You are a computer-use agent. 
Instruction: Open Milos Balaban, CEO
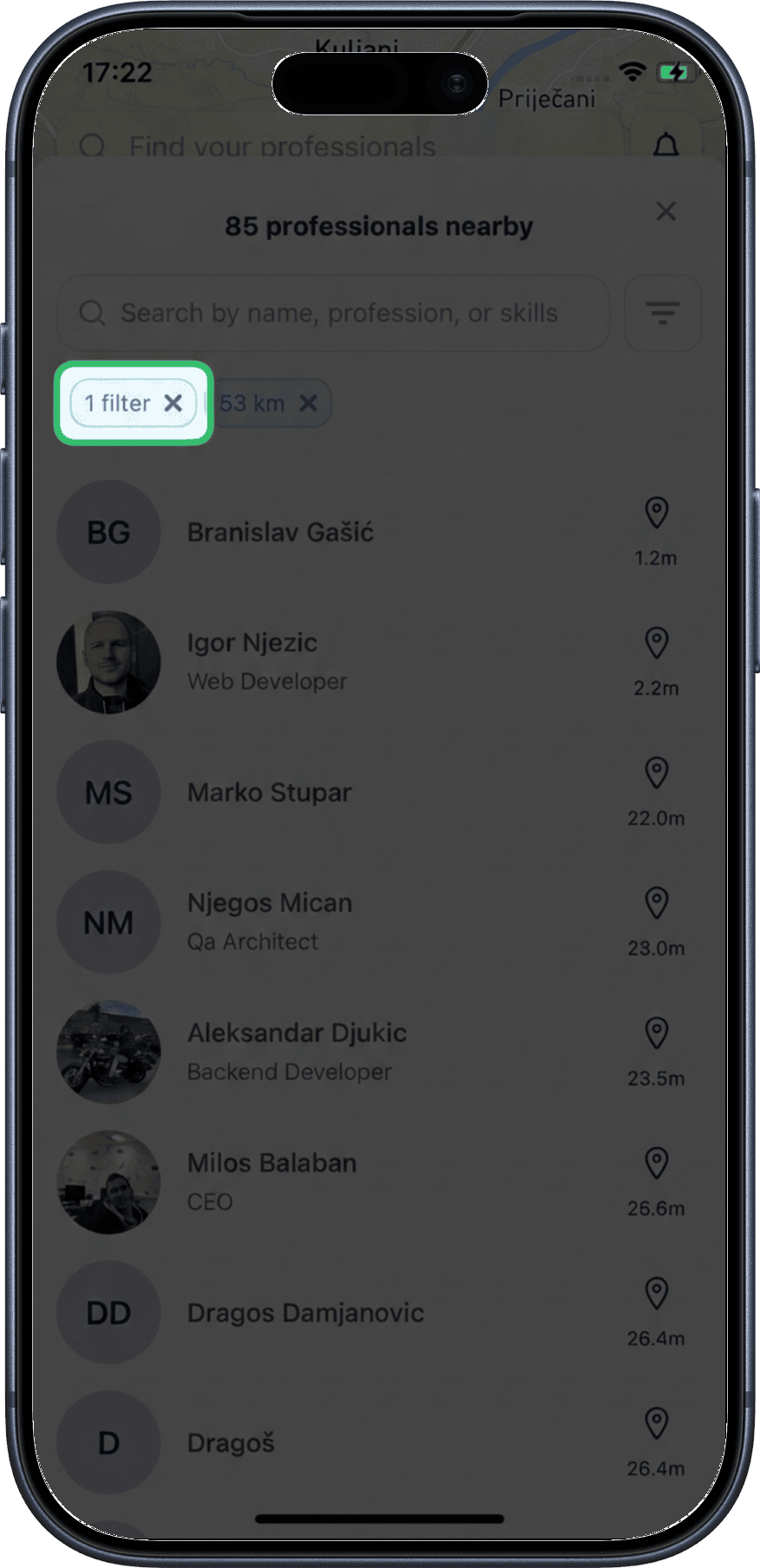pos(271,1182)
